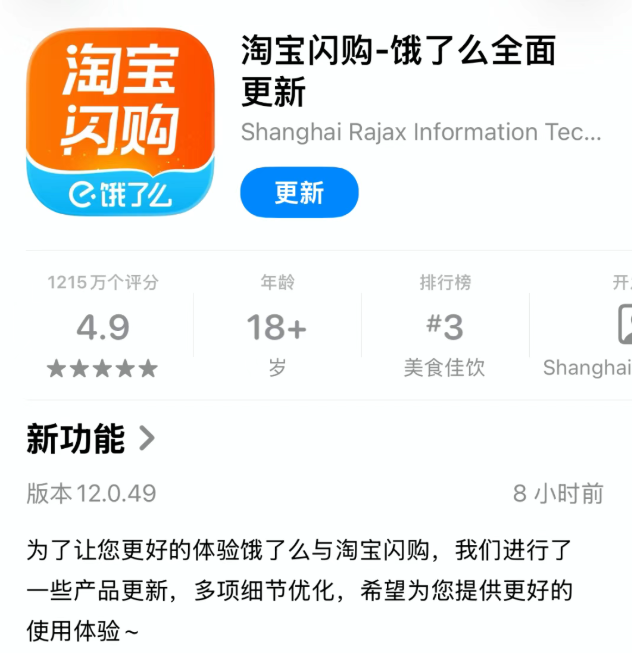Image resolution: width=632 pixels, height=653 pixels.
Task: Open the 新功能 version history
Action: point(91,438)
